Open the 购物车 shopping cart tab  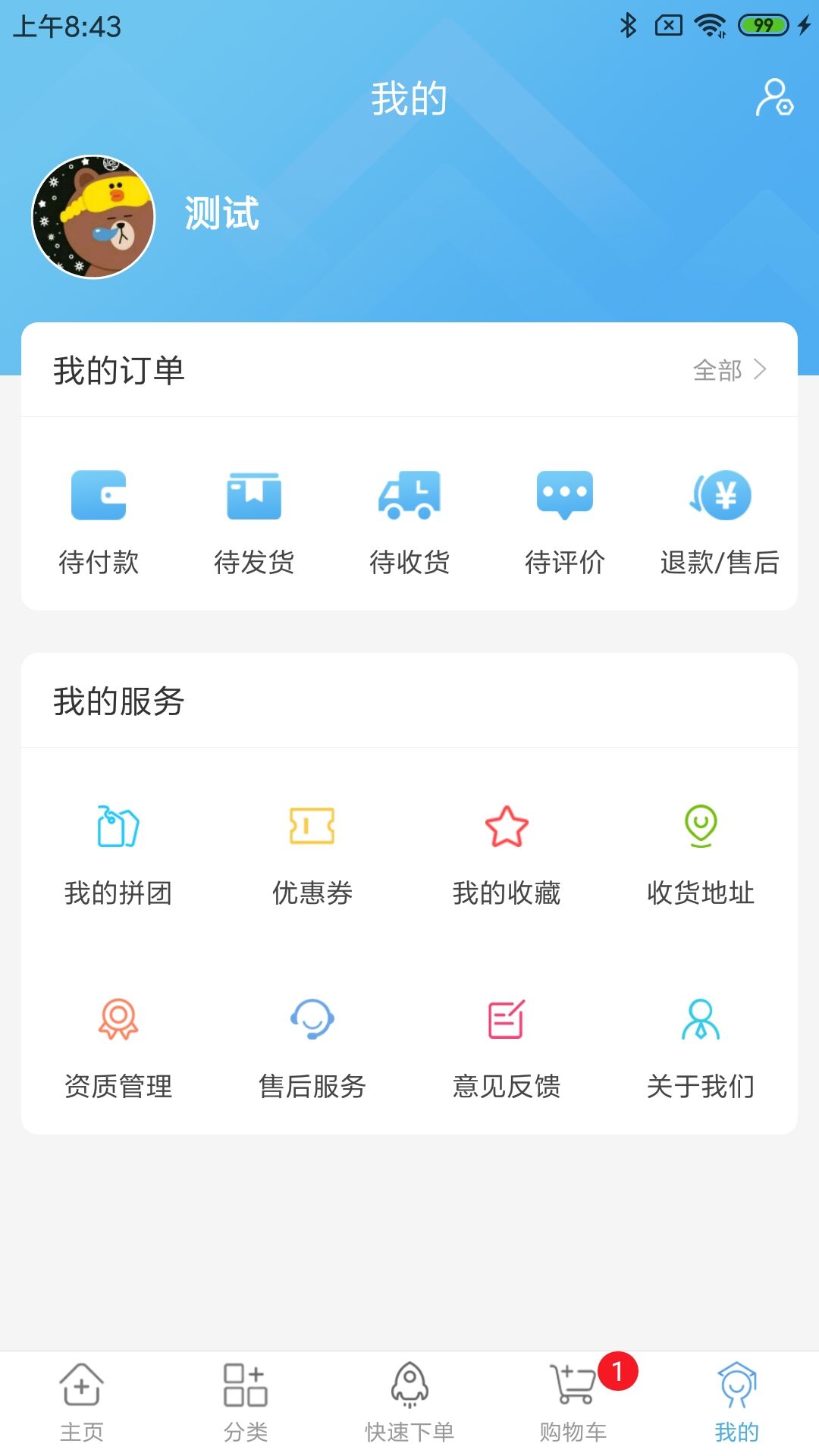(573, 1403)
